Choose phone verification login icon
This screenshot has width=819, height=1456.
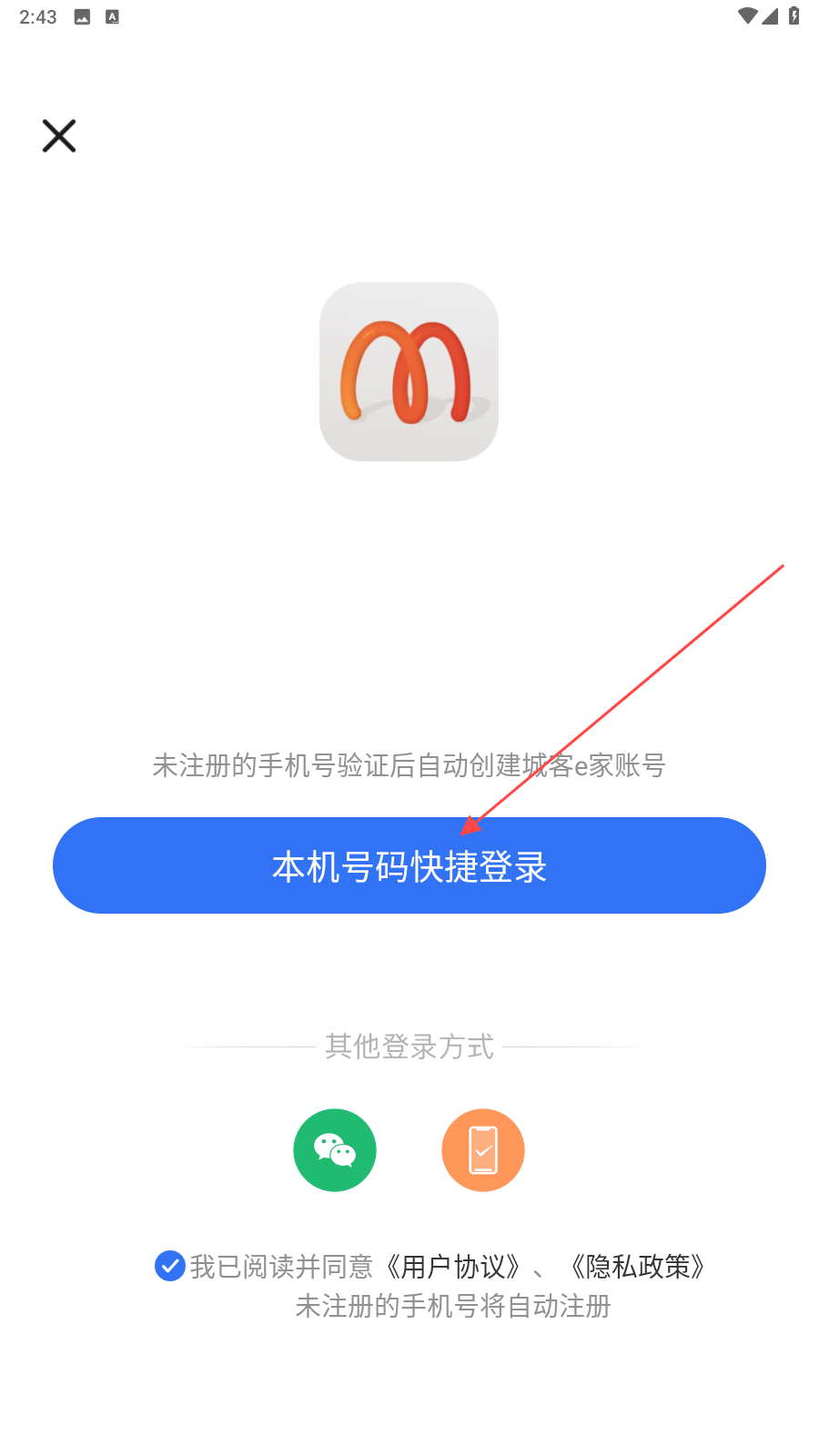point(483,1150)
